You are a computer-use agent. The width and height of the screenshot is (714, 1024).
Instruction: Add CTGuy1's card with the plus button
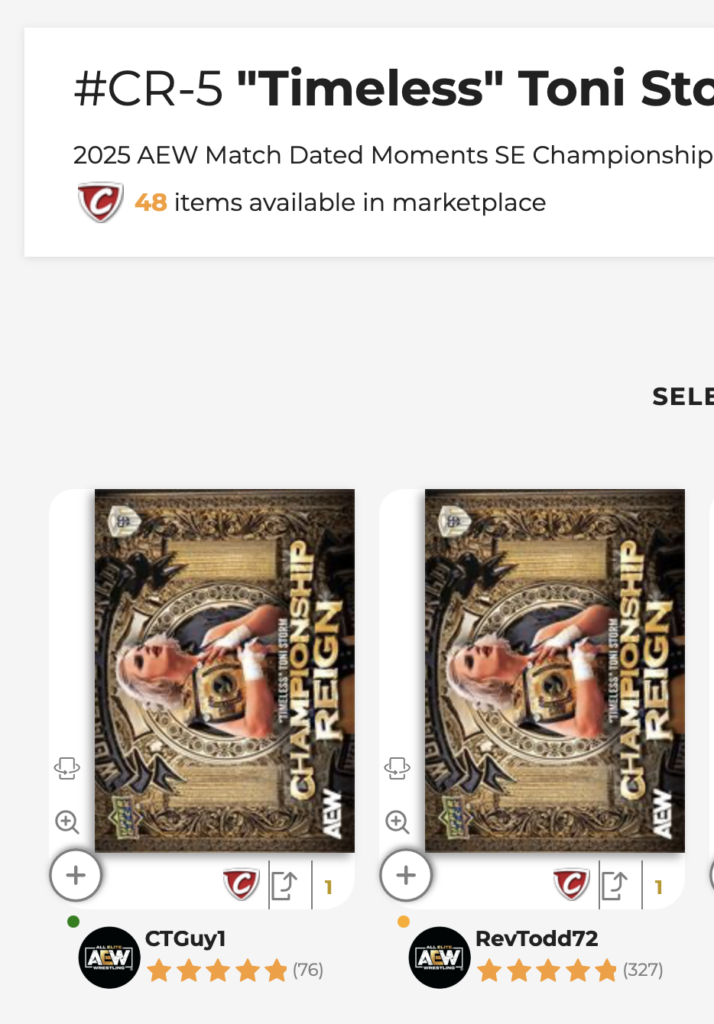(x=76, y=876)
